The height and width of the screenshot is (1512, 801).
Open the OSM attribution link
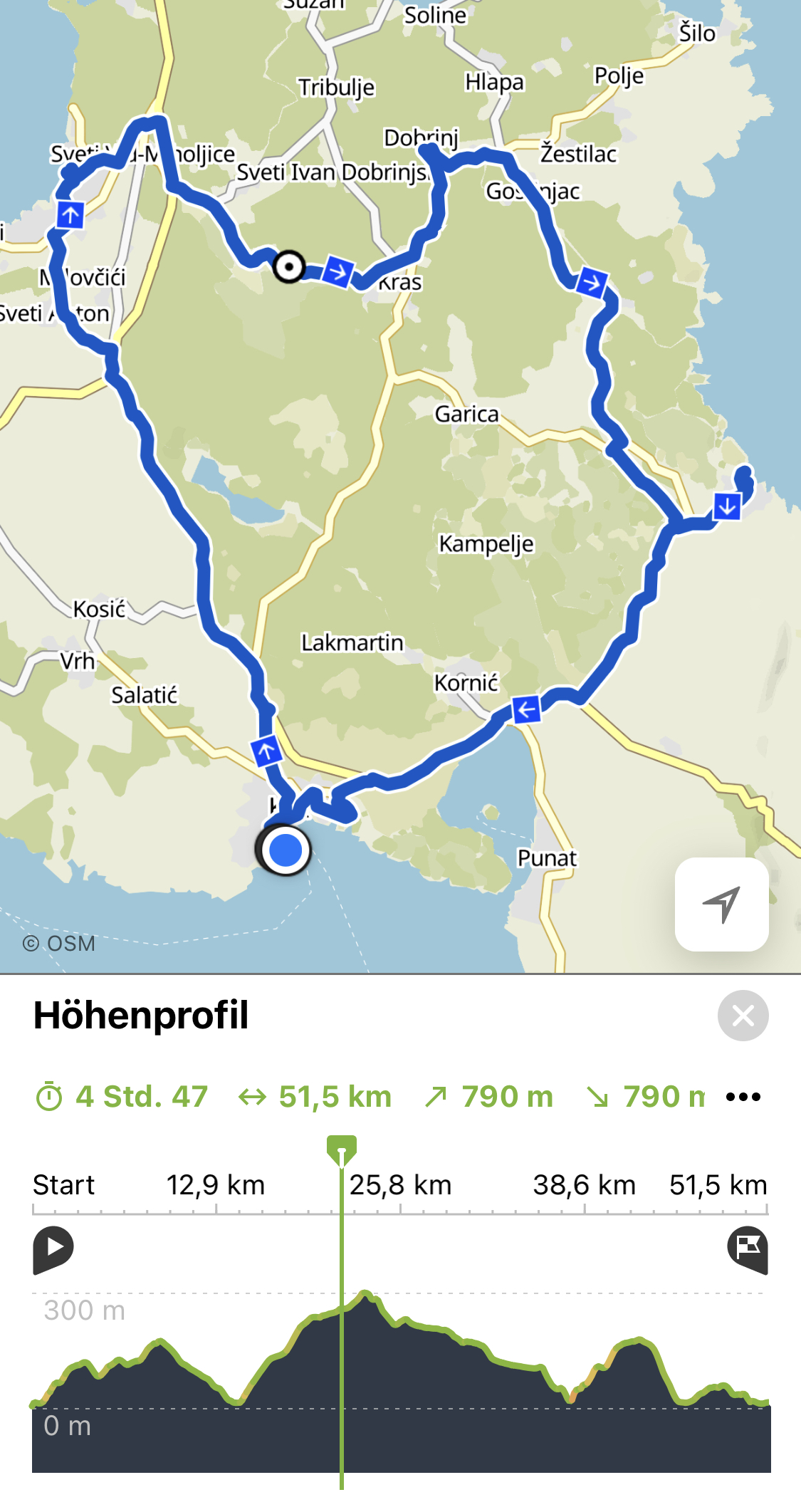(x=60, y=944)
